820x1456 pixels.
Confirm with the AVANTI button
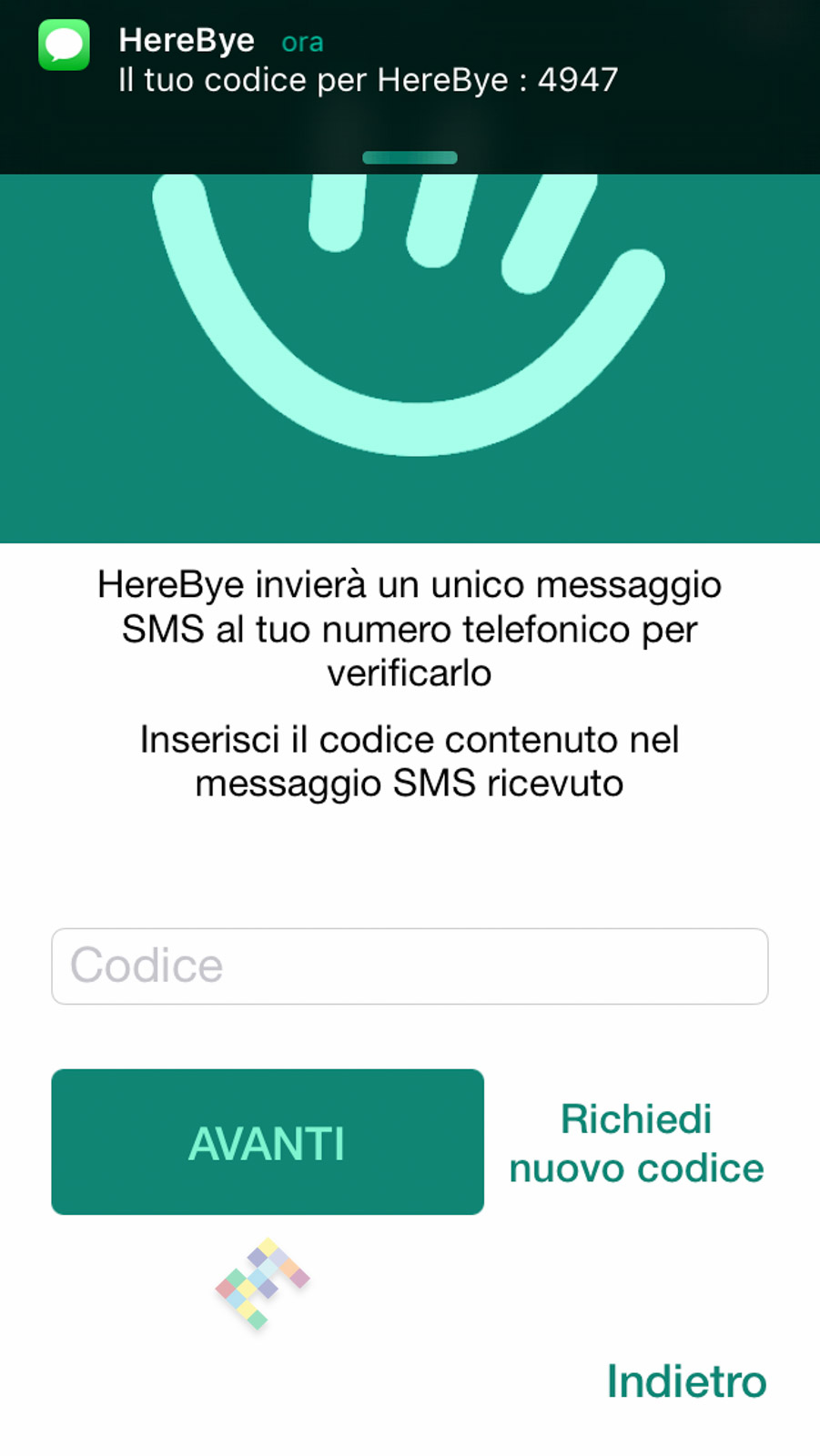268,1142
